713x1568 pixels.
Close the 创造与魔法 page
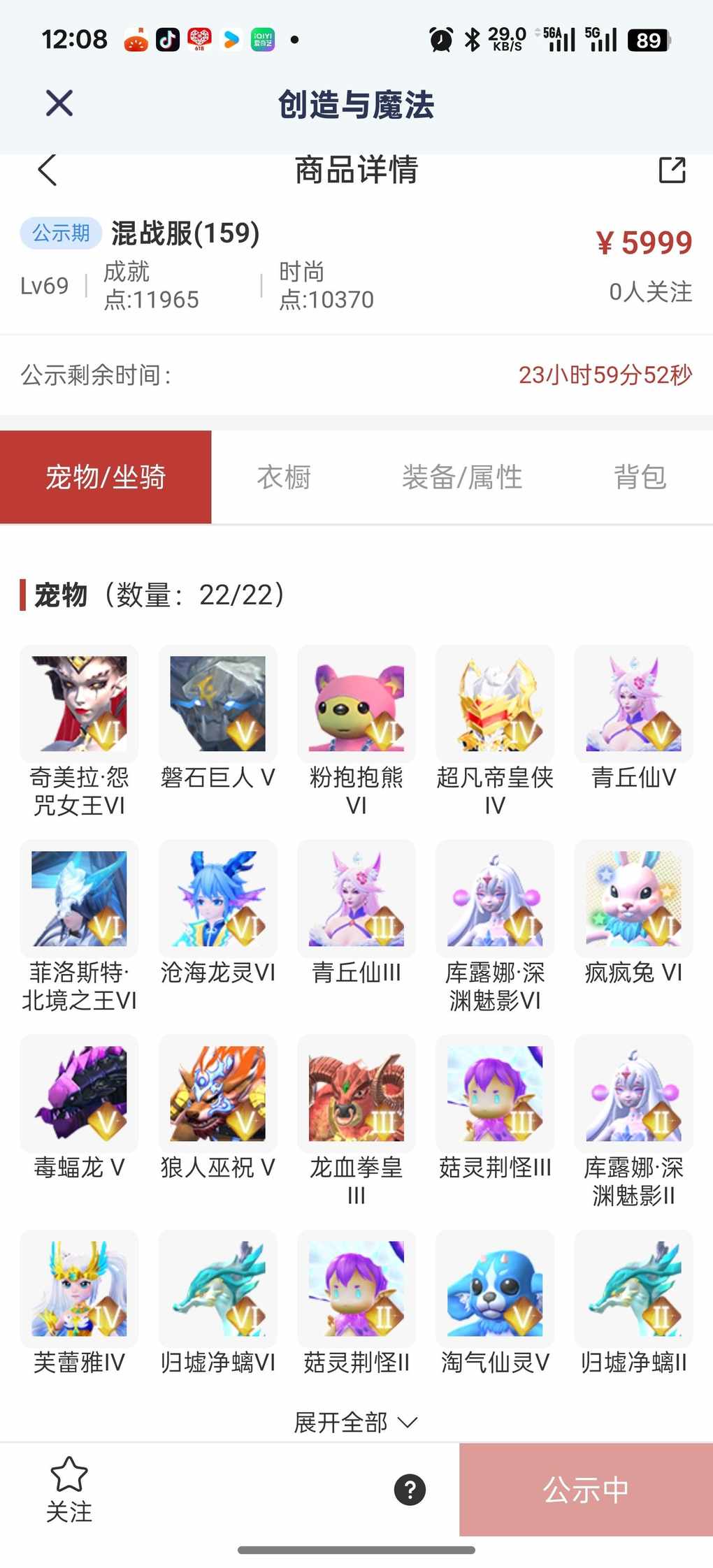(59, 103)
